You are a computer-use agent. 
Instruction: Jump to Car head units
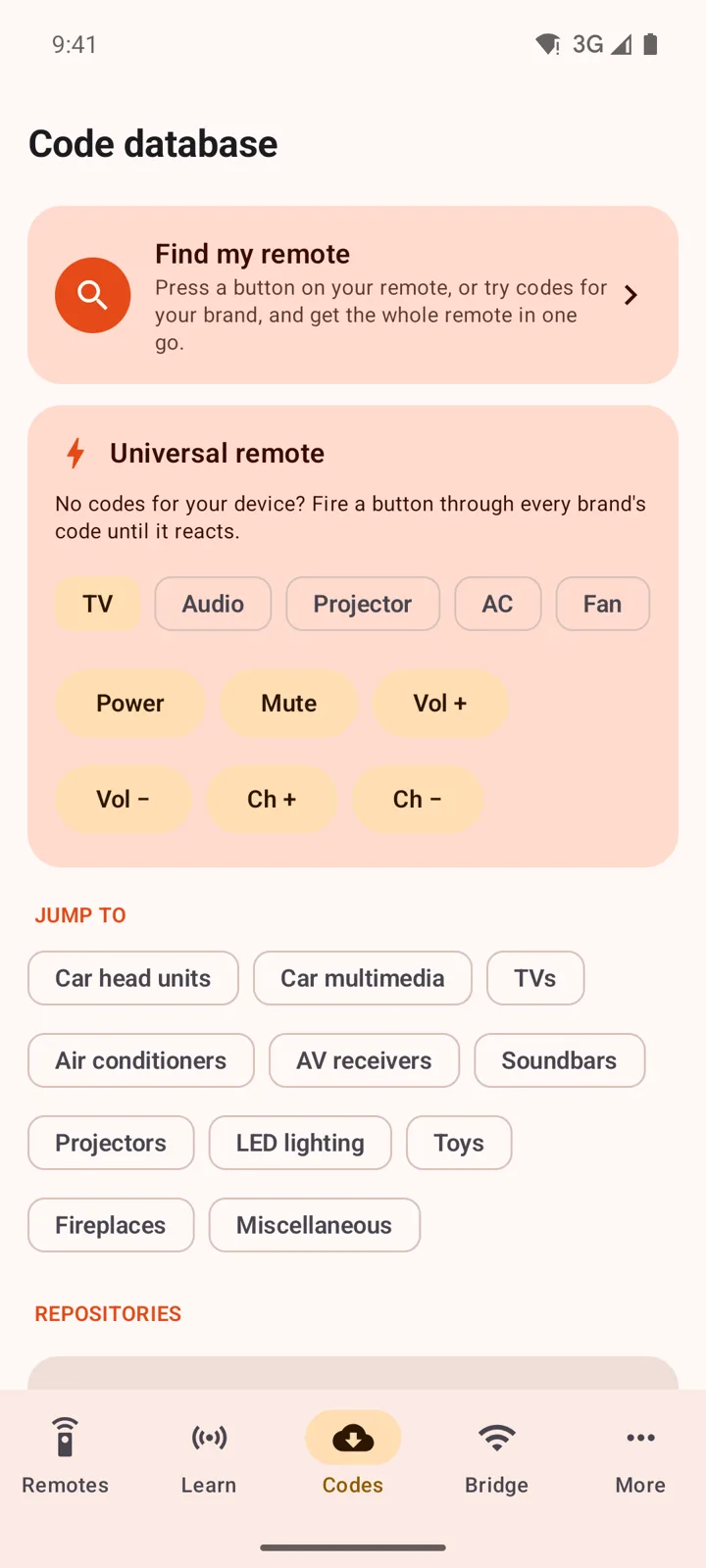pos(133,978)
